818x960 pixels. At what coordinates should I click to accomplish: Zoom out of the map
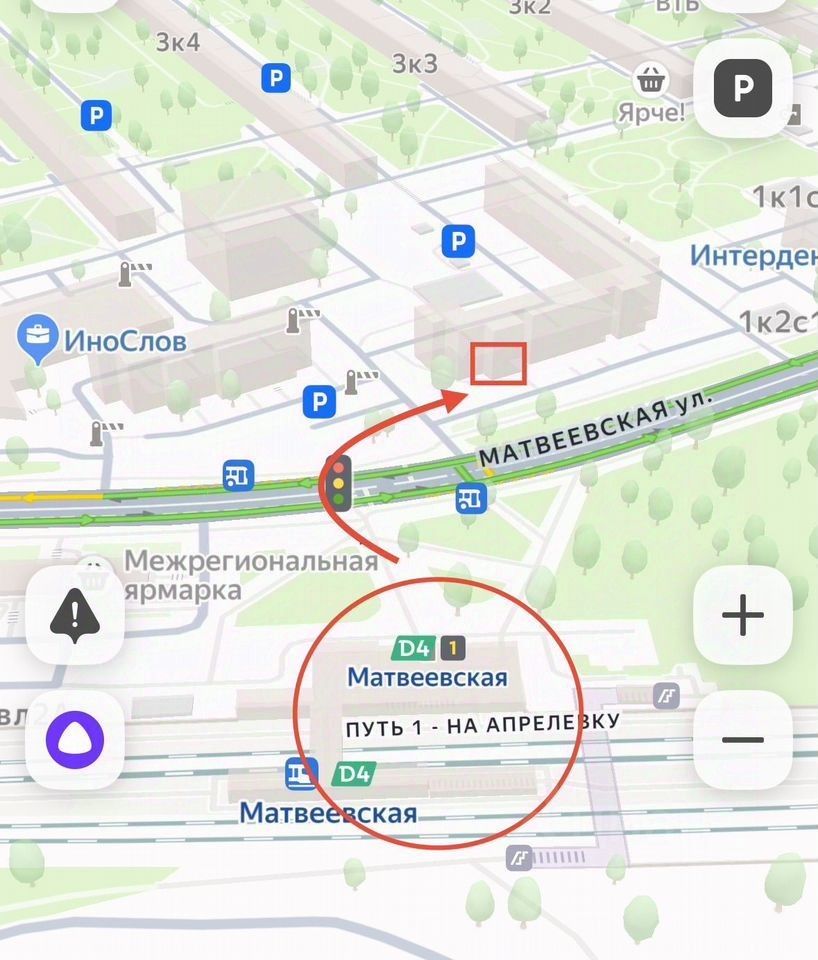pos(743,740)
